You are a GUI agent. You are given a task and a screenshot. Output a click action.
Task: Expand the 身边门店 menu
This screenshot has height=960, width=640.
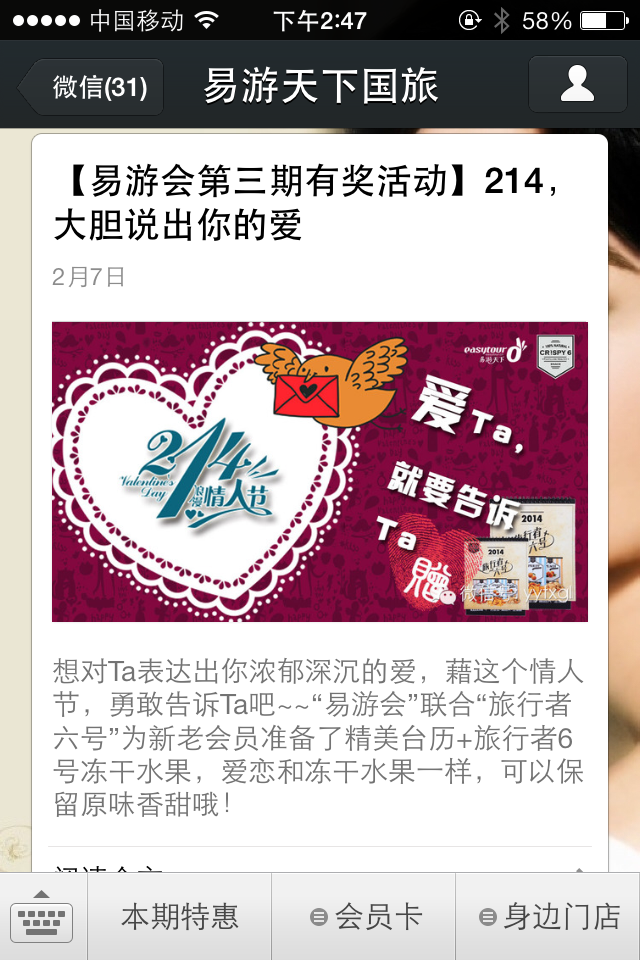[x=548, y=916]
